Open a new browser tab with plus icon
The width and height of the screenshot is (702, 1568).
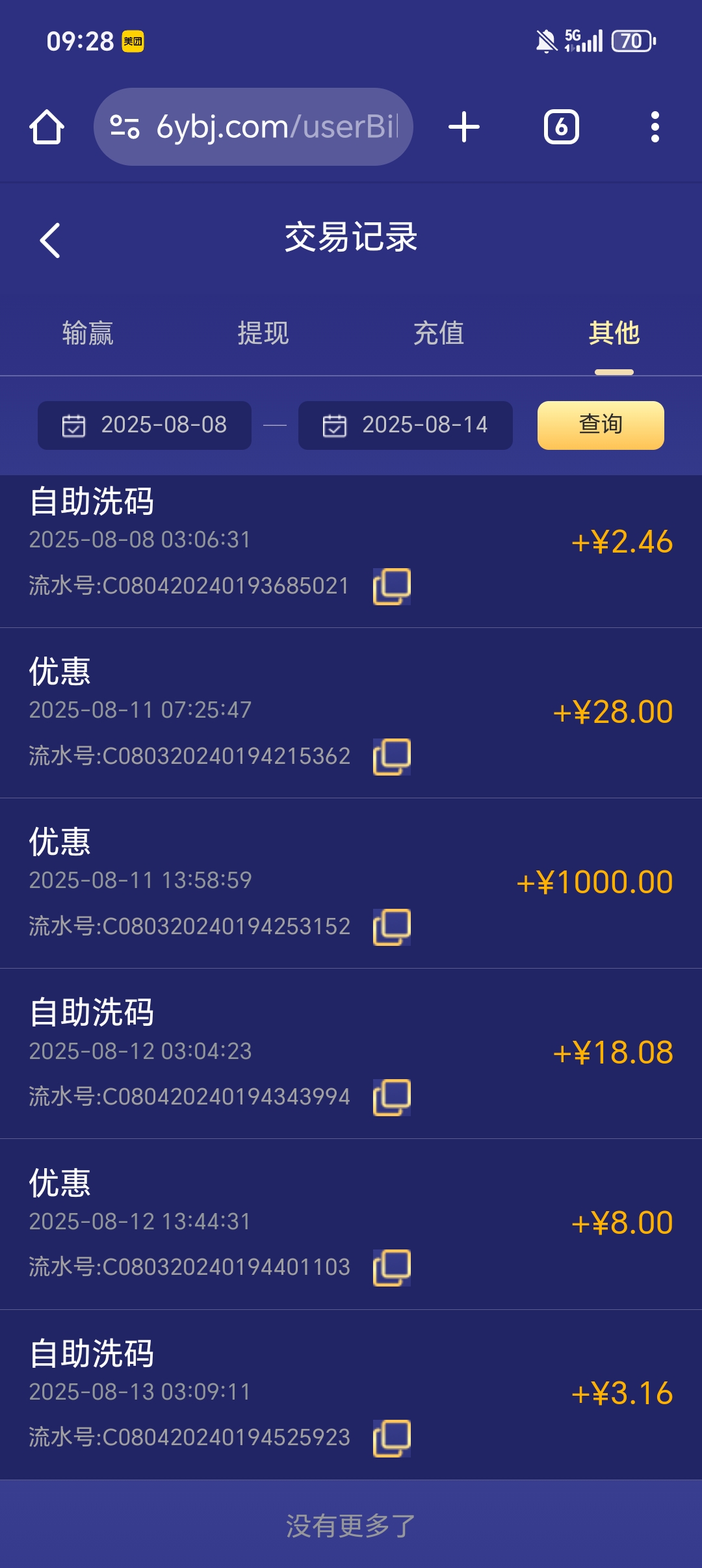coord(463,127)
